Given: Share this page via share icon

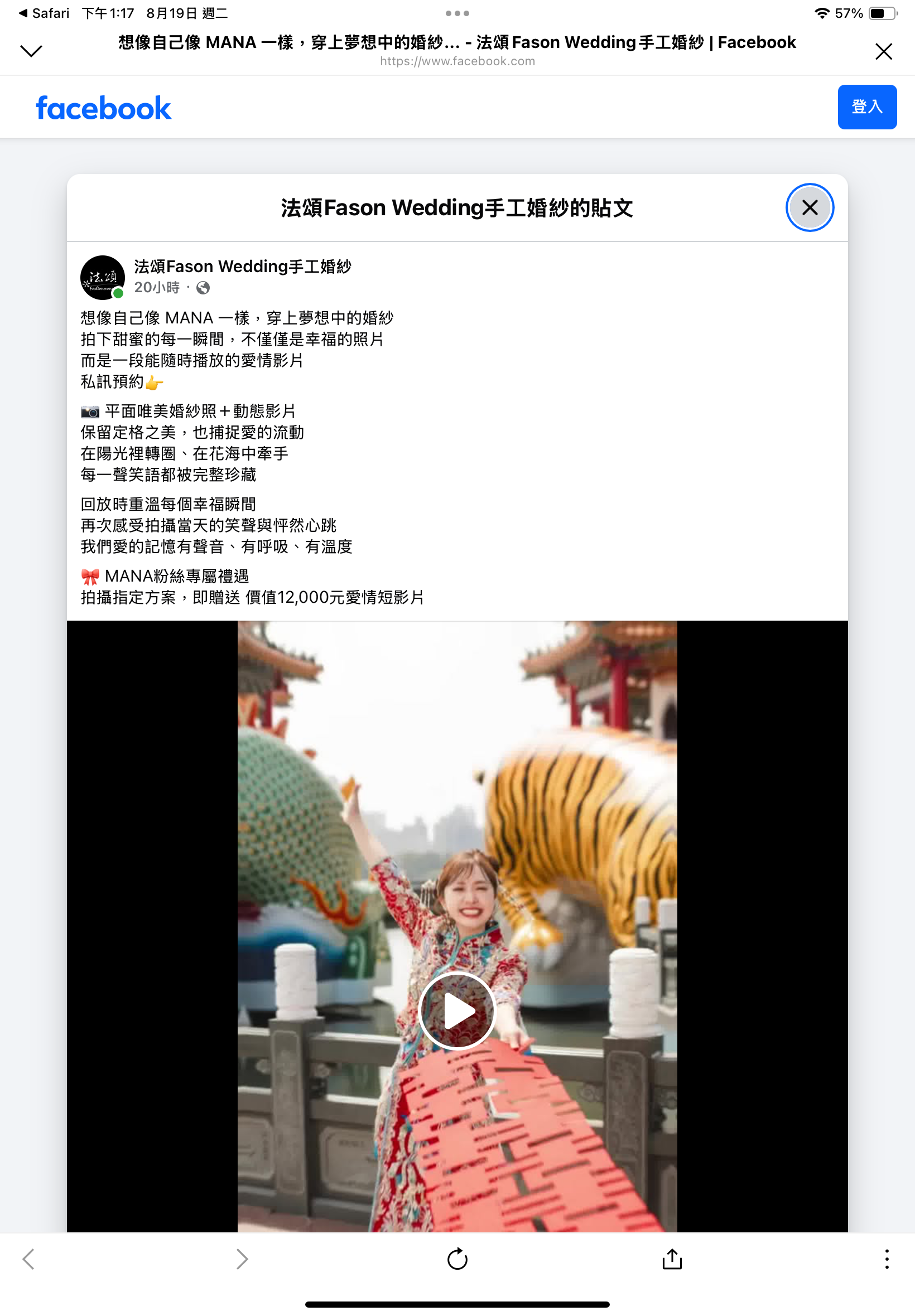Looking at the screenshot, I should pyautogui.click(x=671, y=1259).
